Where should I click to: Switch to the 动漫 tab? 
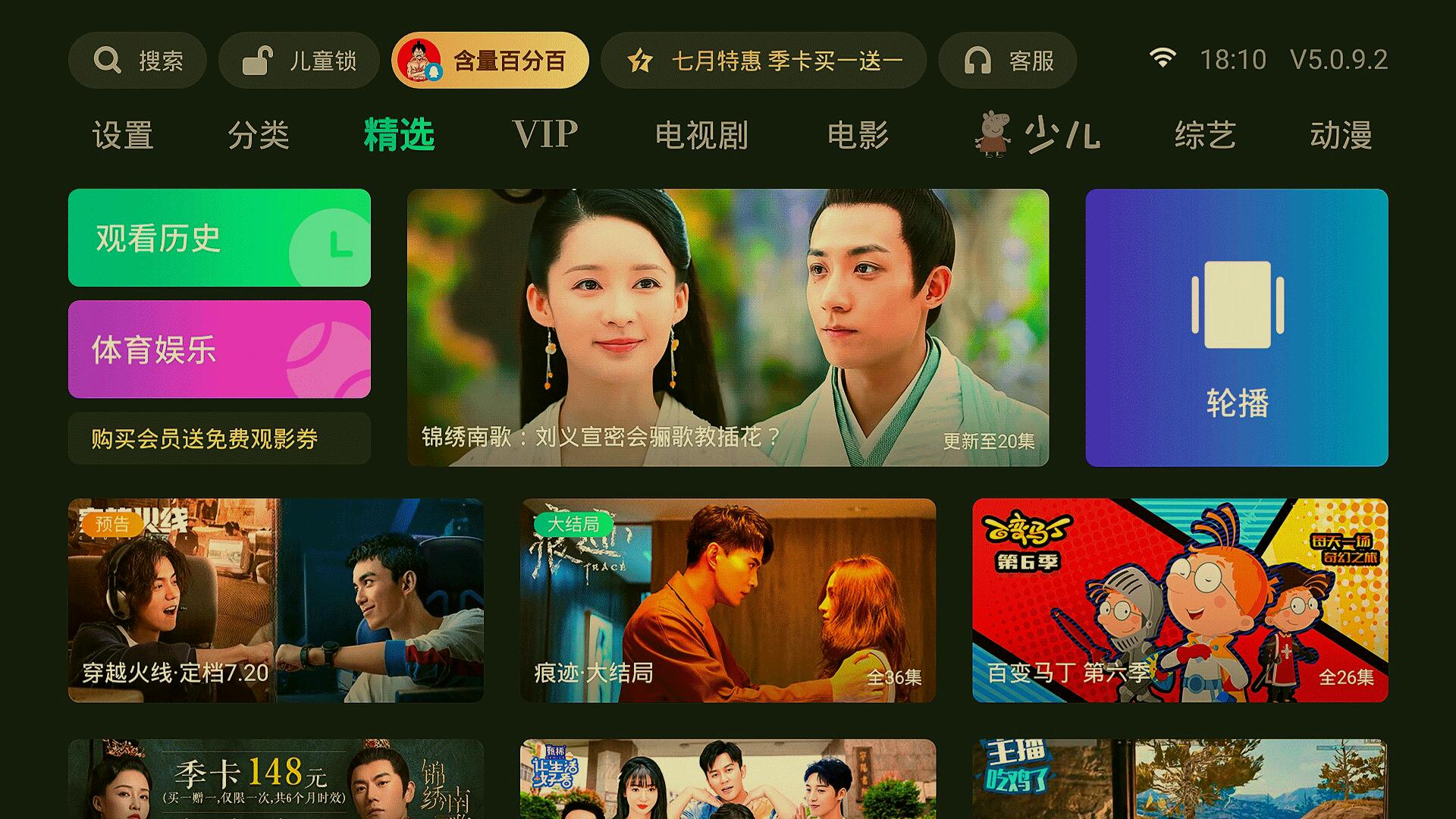click(x=1341, y=135)
